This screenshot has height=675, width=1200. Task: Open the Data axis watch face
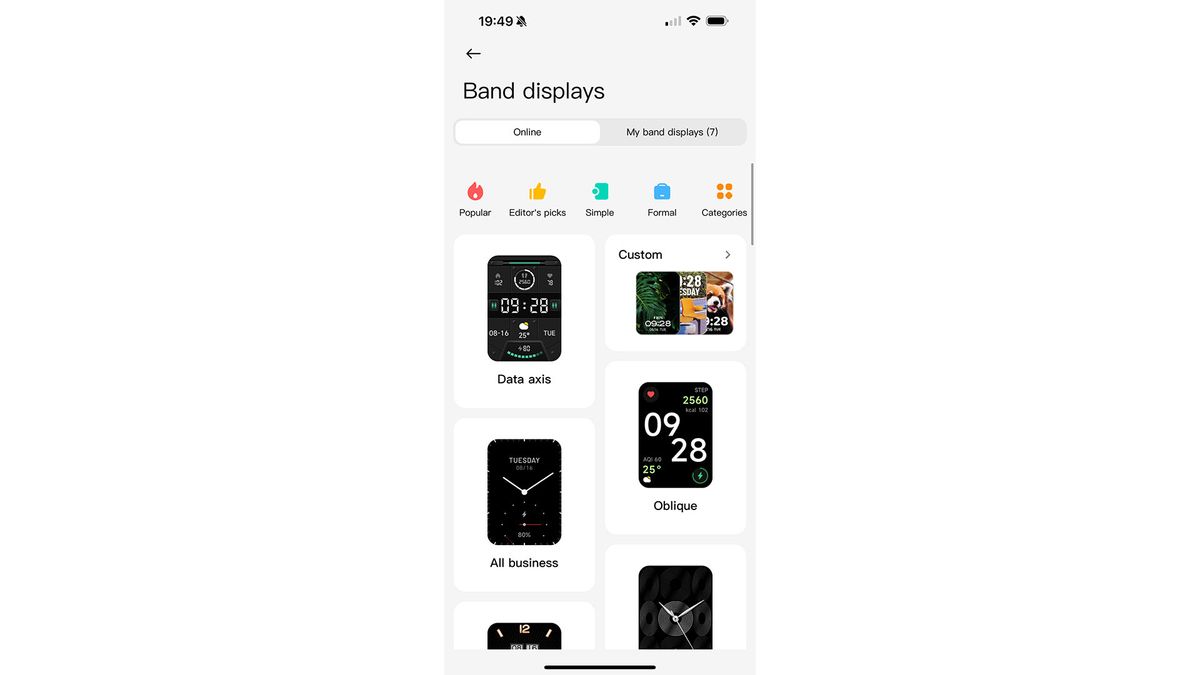pyautogui.click(x=524, y=320)
